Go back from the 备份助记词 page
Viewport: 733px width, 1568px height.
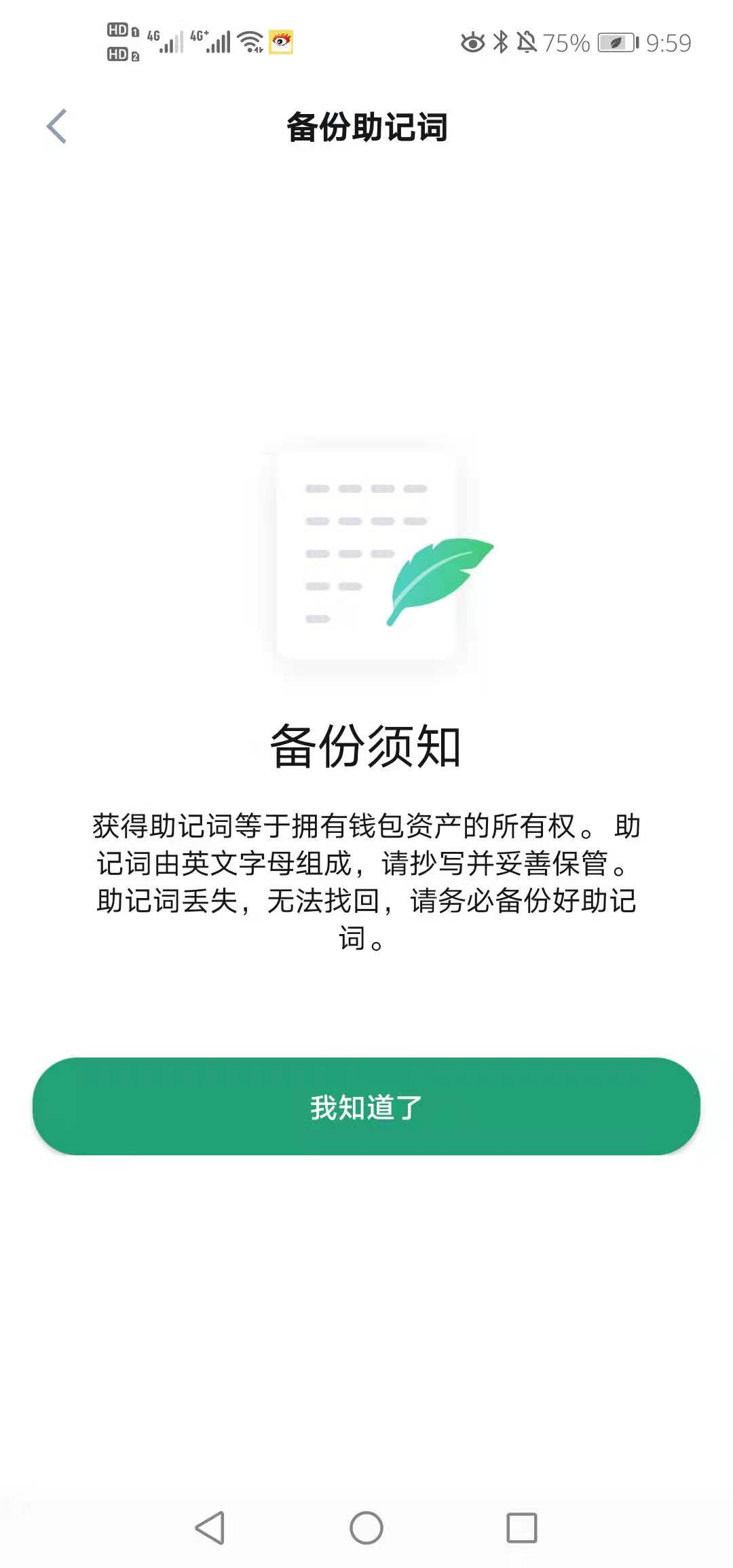click(x=57, y=126)
